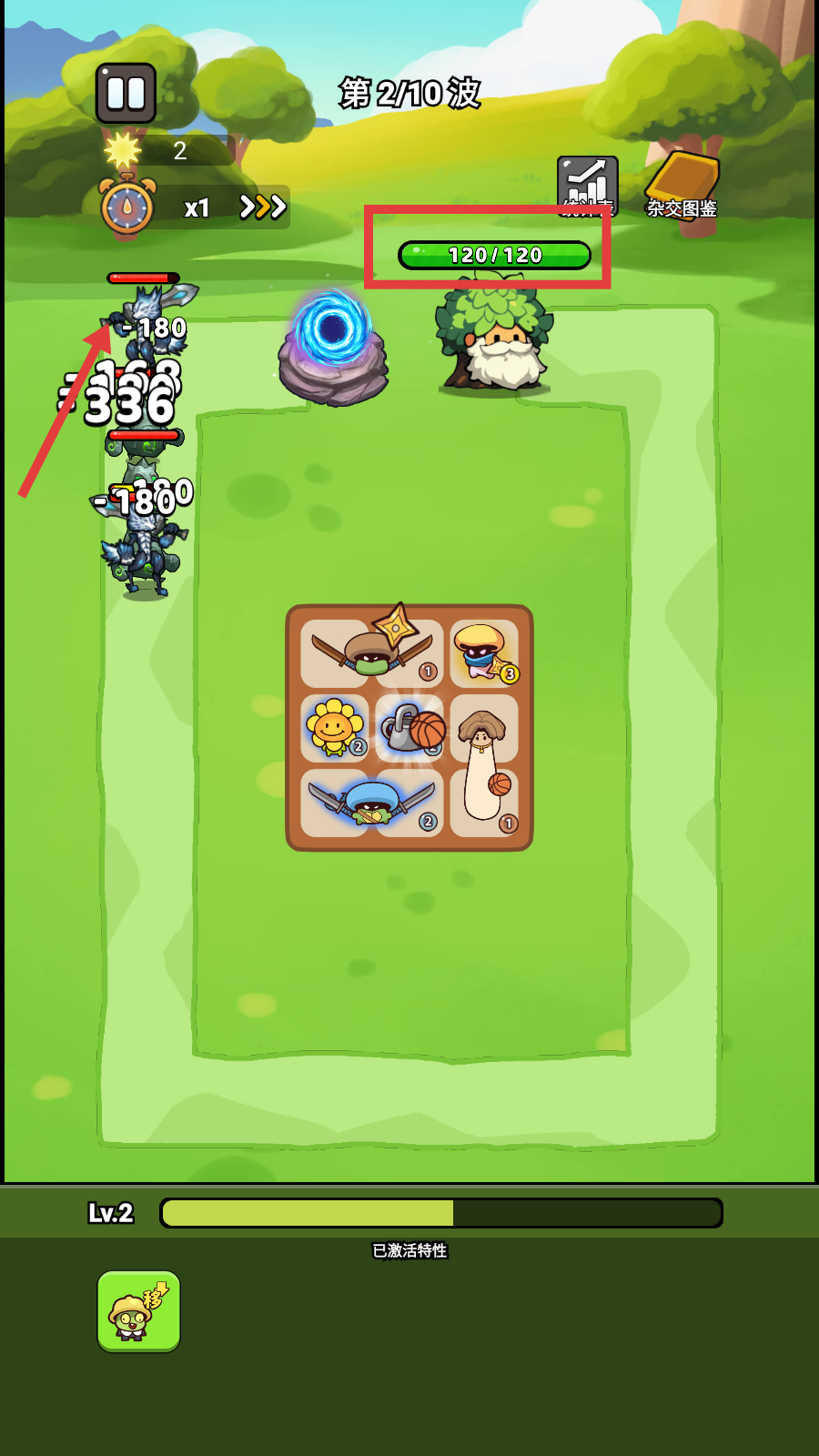Select the blue dual-sword mushroom unit

click(371, 803)
